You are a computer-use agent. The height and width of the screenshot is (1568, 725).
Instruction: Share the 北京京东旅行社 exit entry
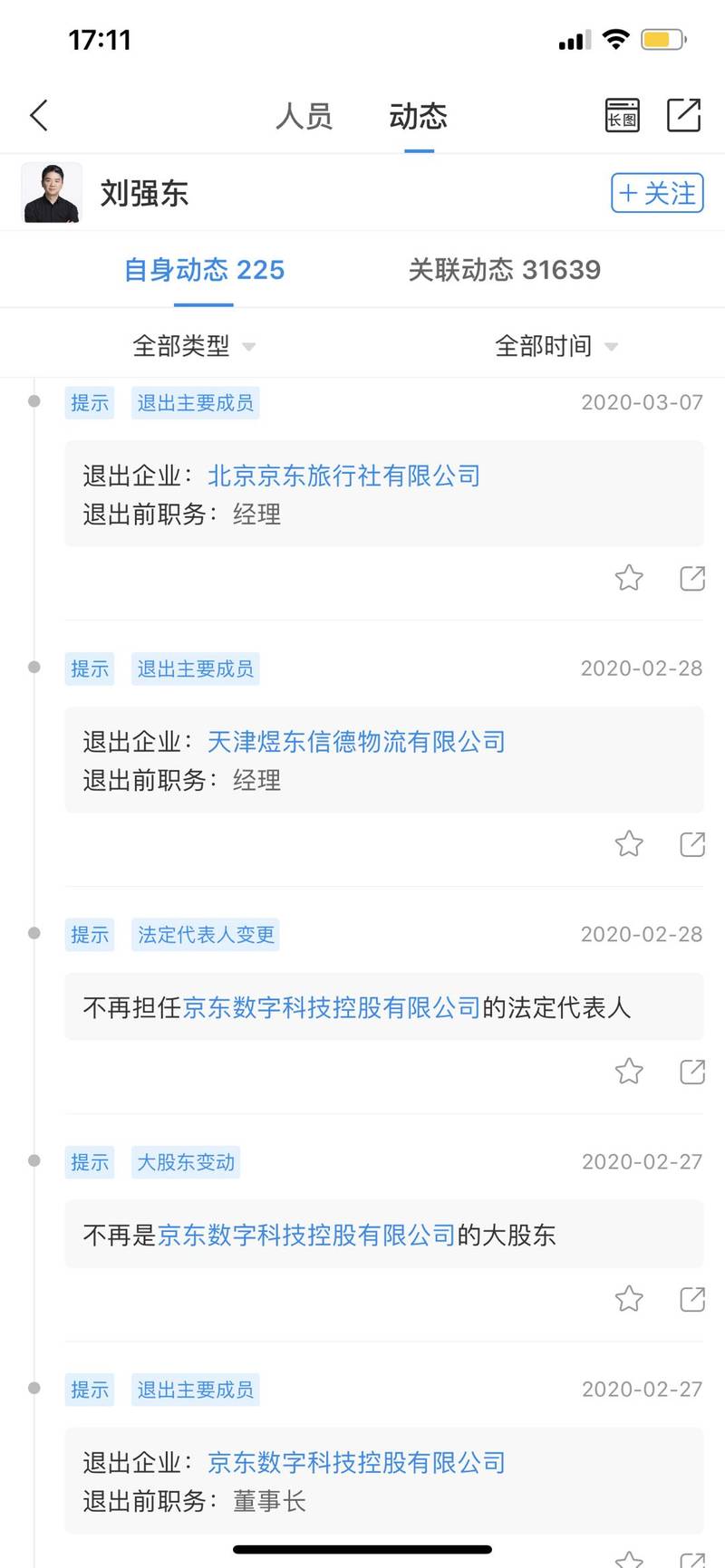coord(692,578)
